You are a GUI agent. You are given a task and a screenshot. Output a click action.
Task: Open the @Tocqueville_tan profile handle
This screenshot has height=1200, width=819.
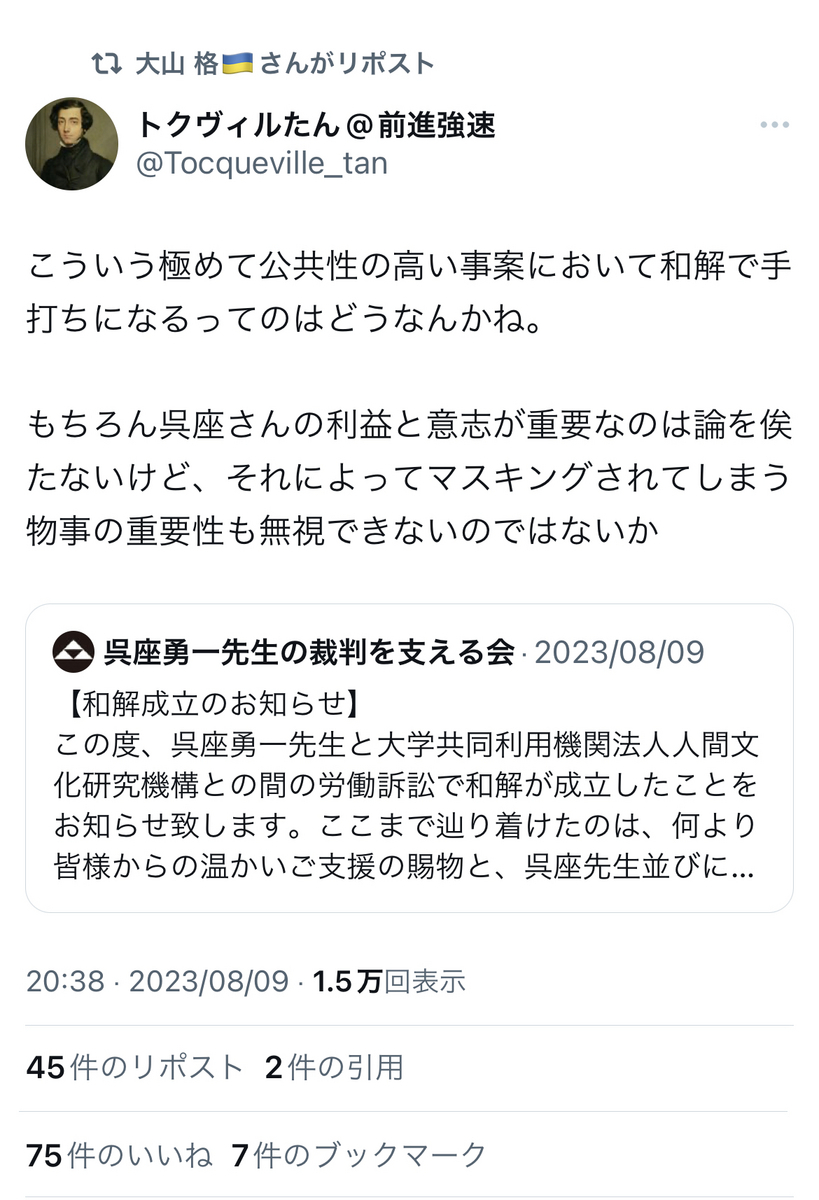260,163
